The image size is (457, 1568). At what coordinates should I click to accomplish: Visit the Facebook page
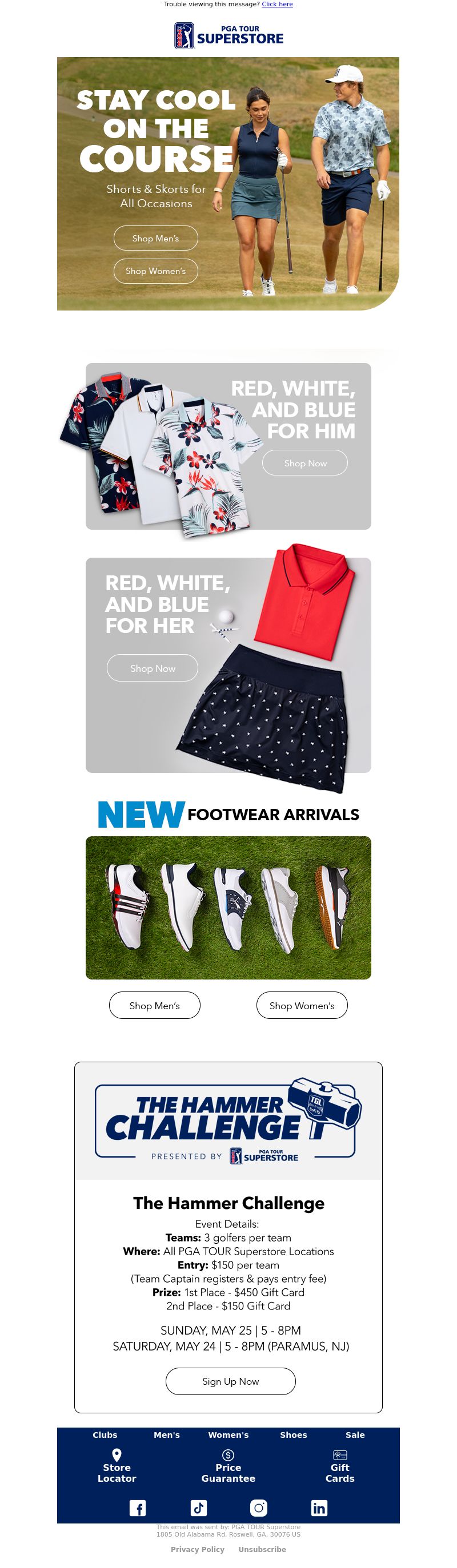138,1507
